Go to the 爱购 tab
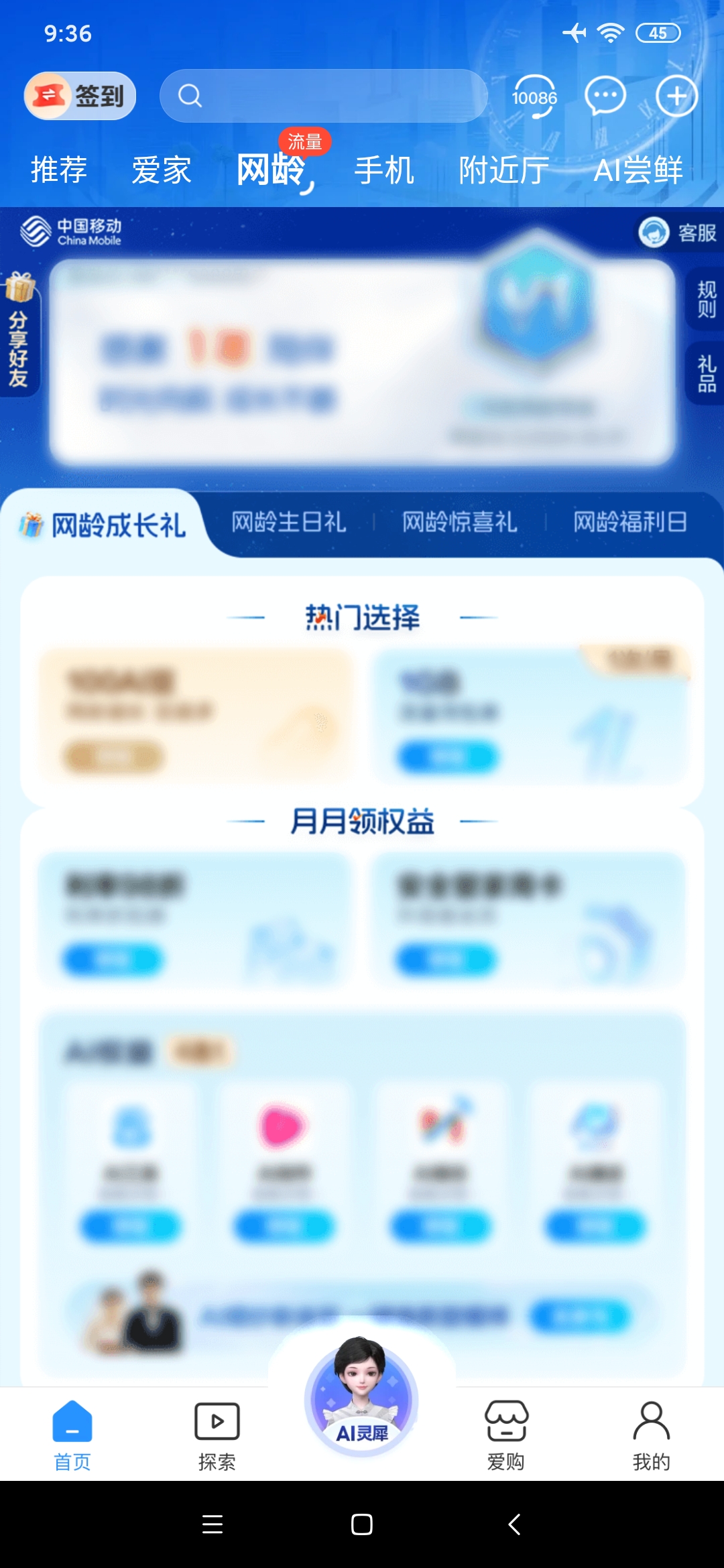Image resolution: width=724 pixels, height=1568 pixels. (506, 1434)
